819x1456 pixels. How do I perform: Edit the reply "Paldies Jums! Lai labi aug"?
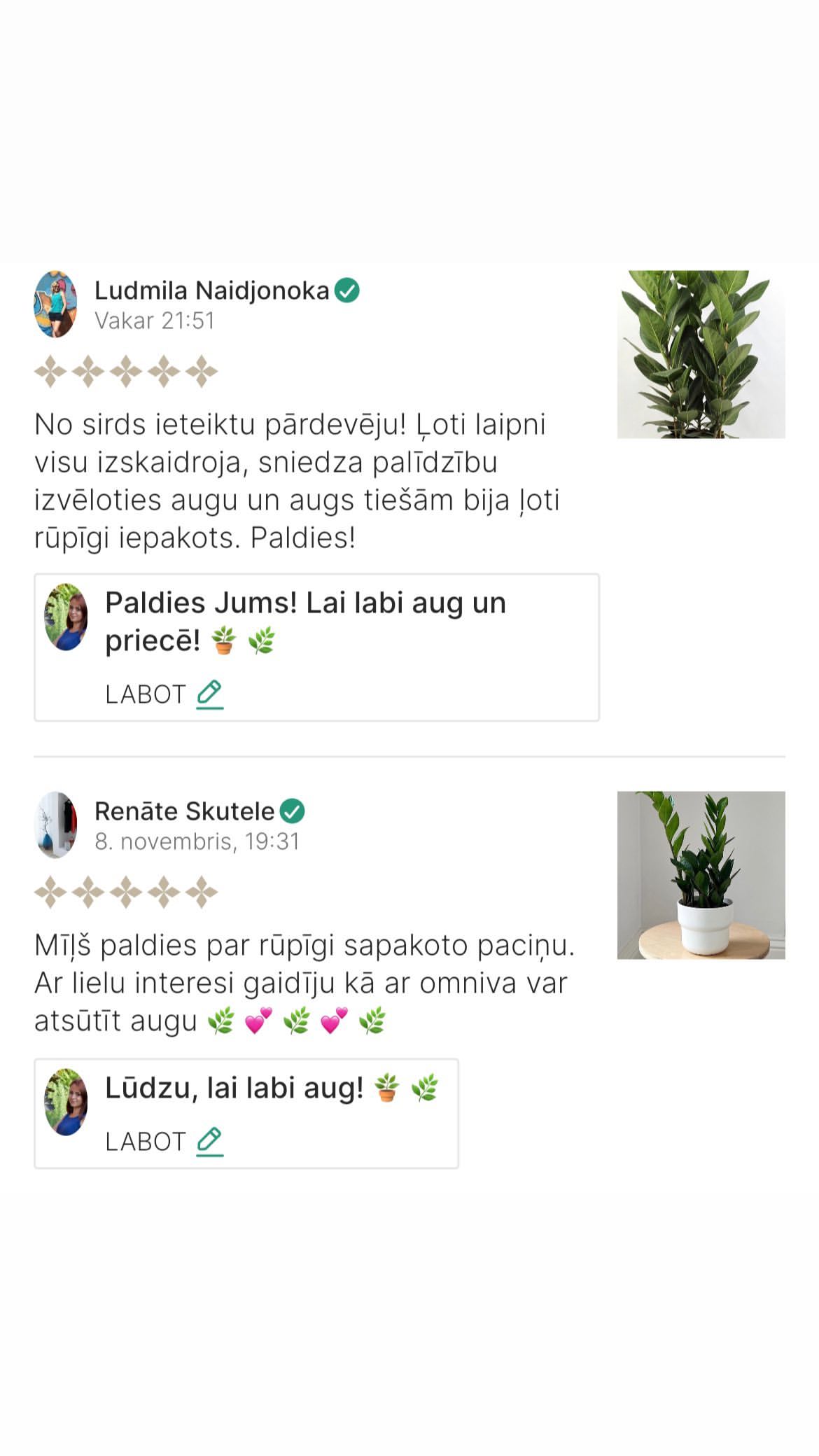pyautogui.click(x=164, y=694)
